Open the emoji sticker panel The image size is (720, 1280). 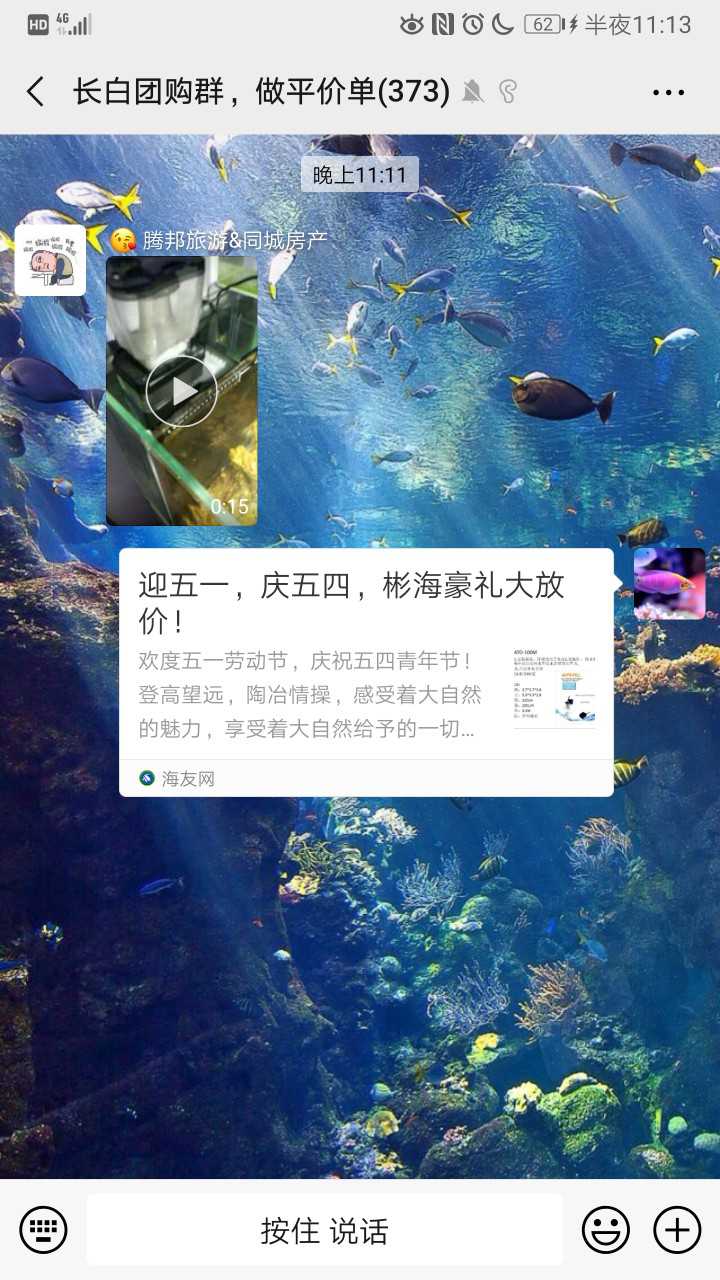[x=605, y=1229]
